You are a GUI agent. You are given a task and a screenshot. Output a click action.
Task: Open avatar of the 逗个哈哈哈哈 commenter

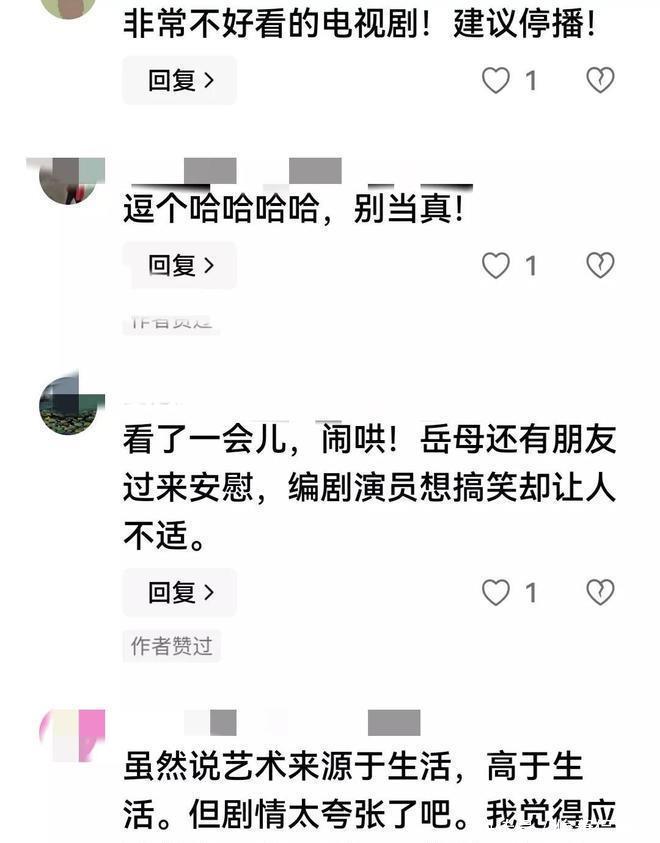70,180
